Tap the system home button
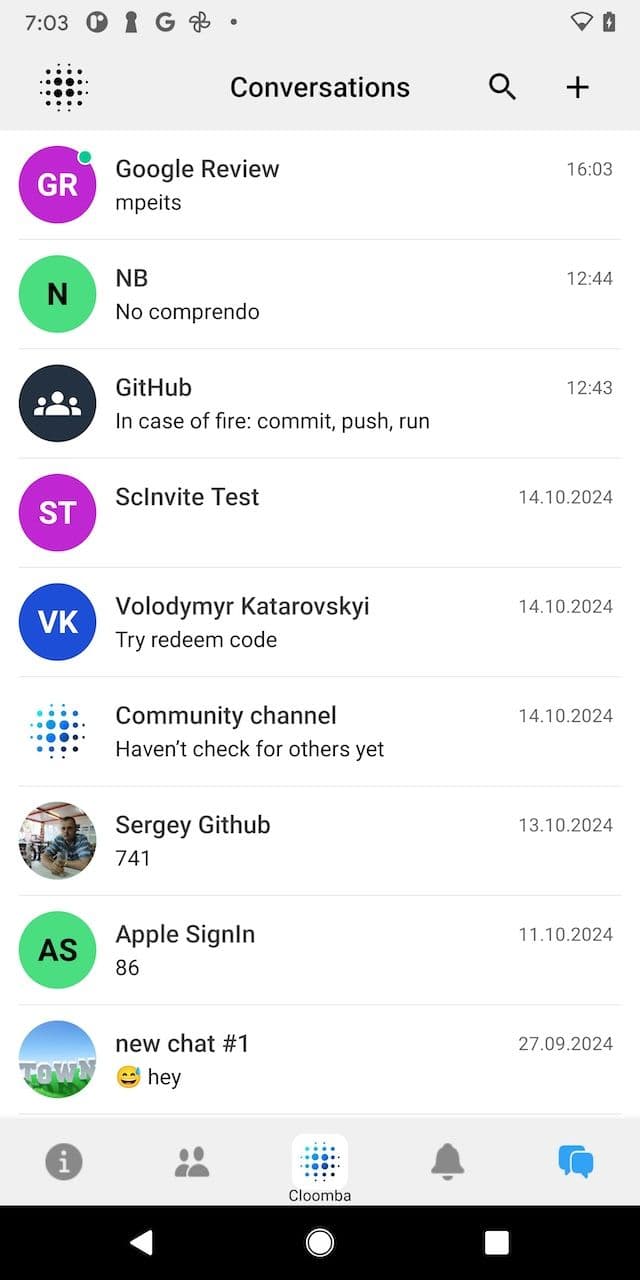 click(x=320, y=1242)
